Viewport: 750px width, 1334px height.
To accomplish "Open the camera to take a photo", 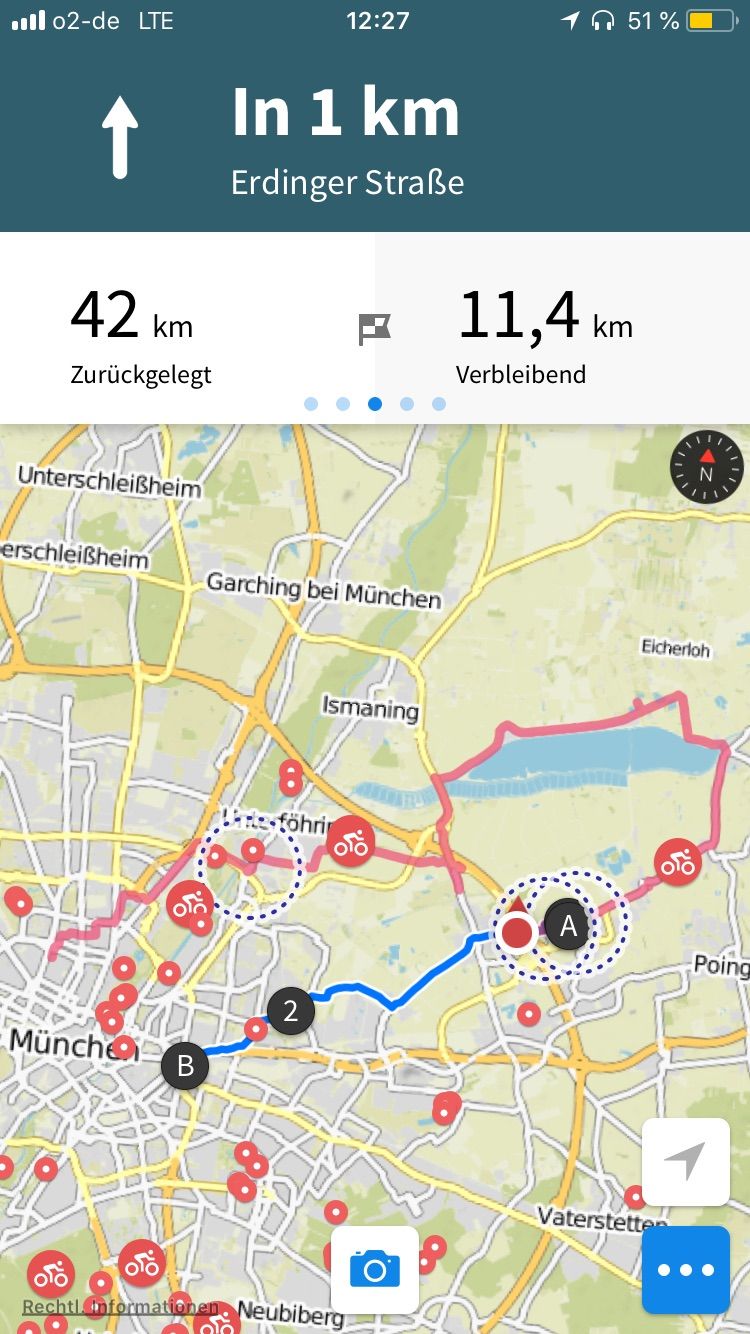I will pos(375,1269).
